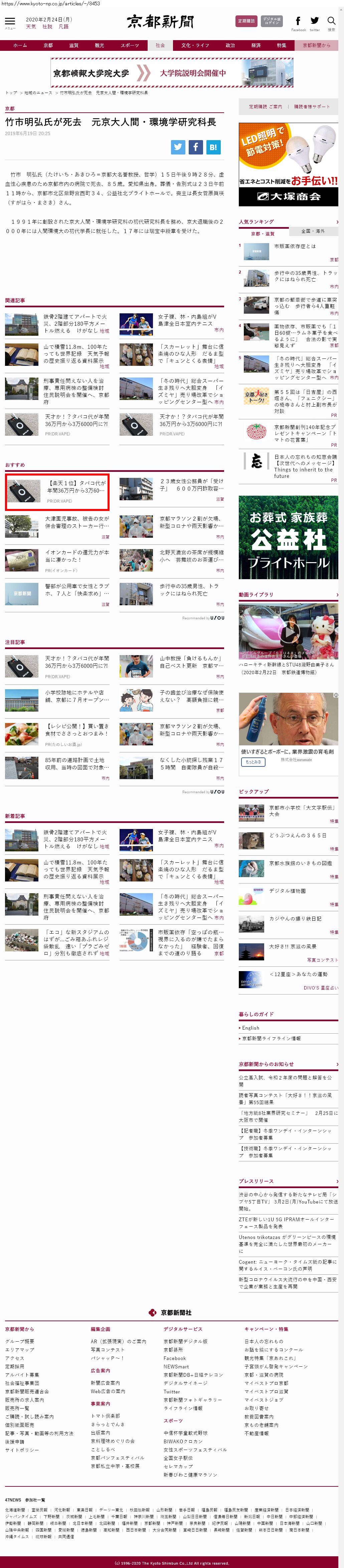The width and height of the screenshot is (344, 1568).
Task: Open 京都市小学校「大文字駅伝」大会 pickup
Action: [302, 811]
